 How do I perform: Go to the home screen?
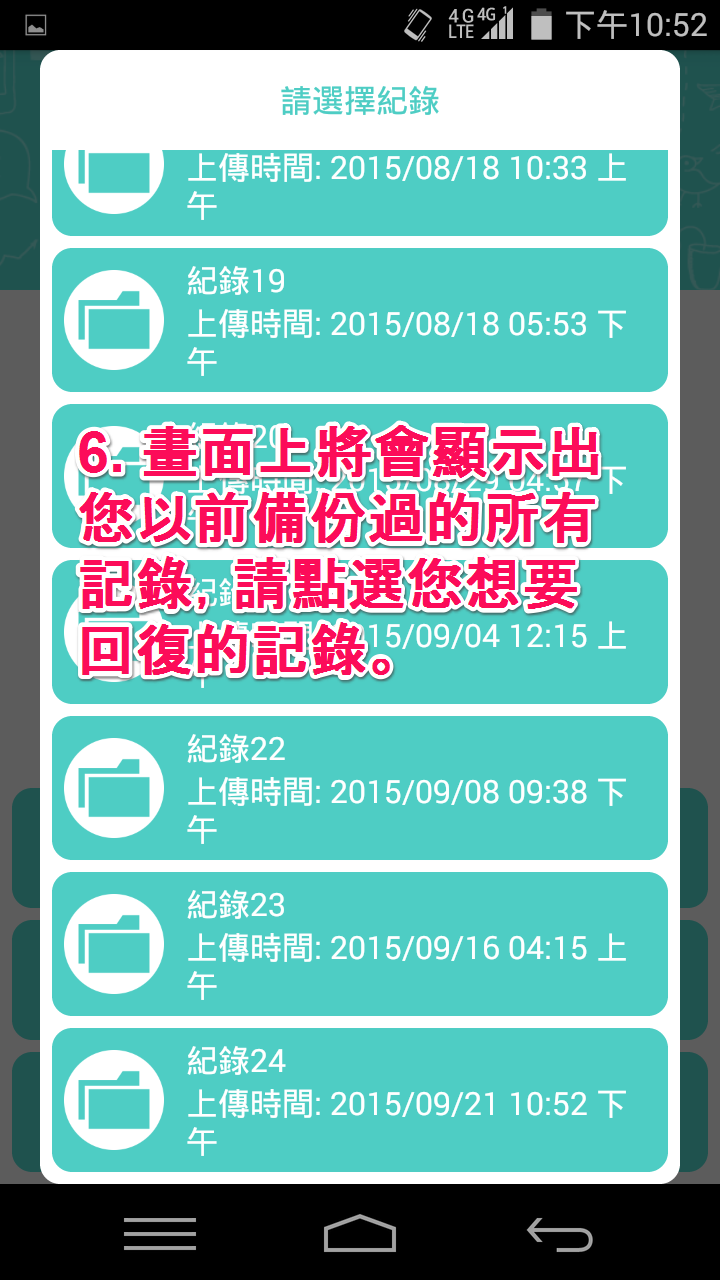coord(360,1234)
